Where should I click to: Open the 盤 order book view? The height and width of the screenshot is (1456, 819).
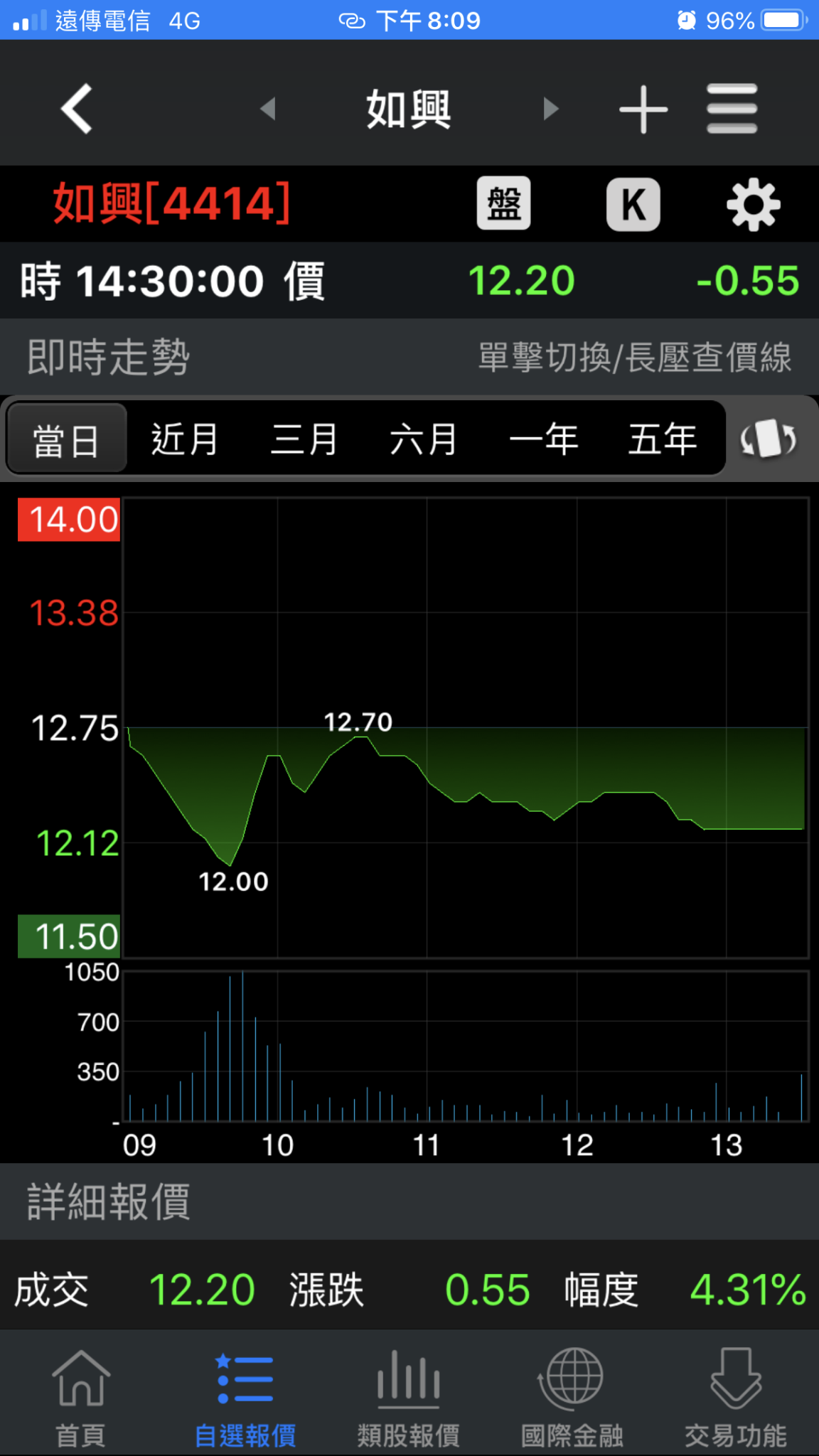[x=503, y=203]
